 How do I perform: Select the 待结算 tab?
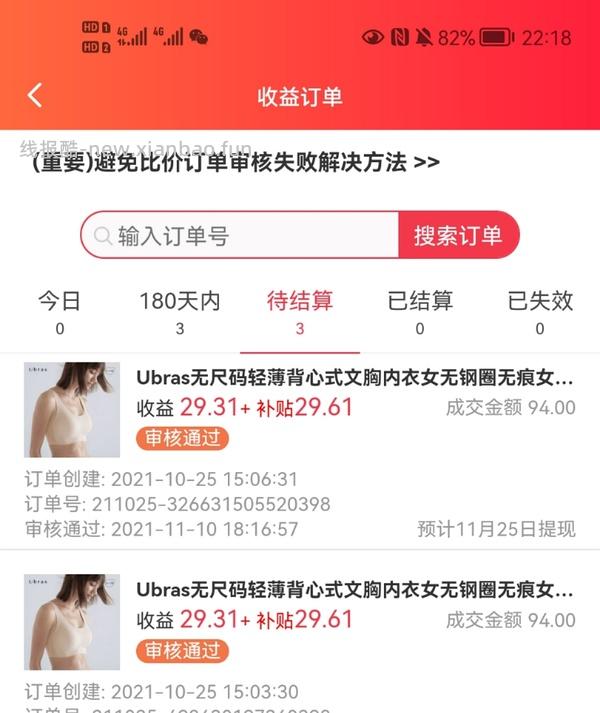point(300,311)
